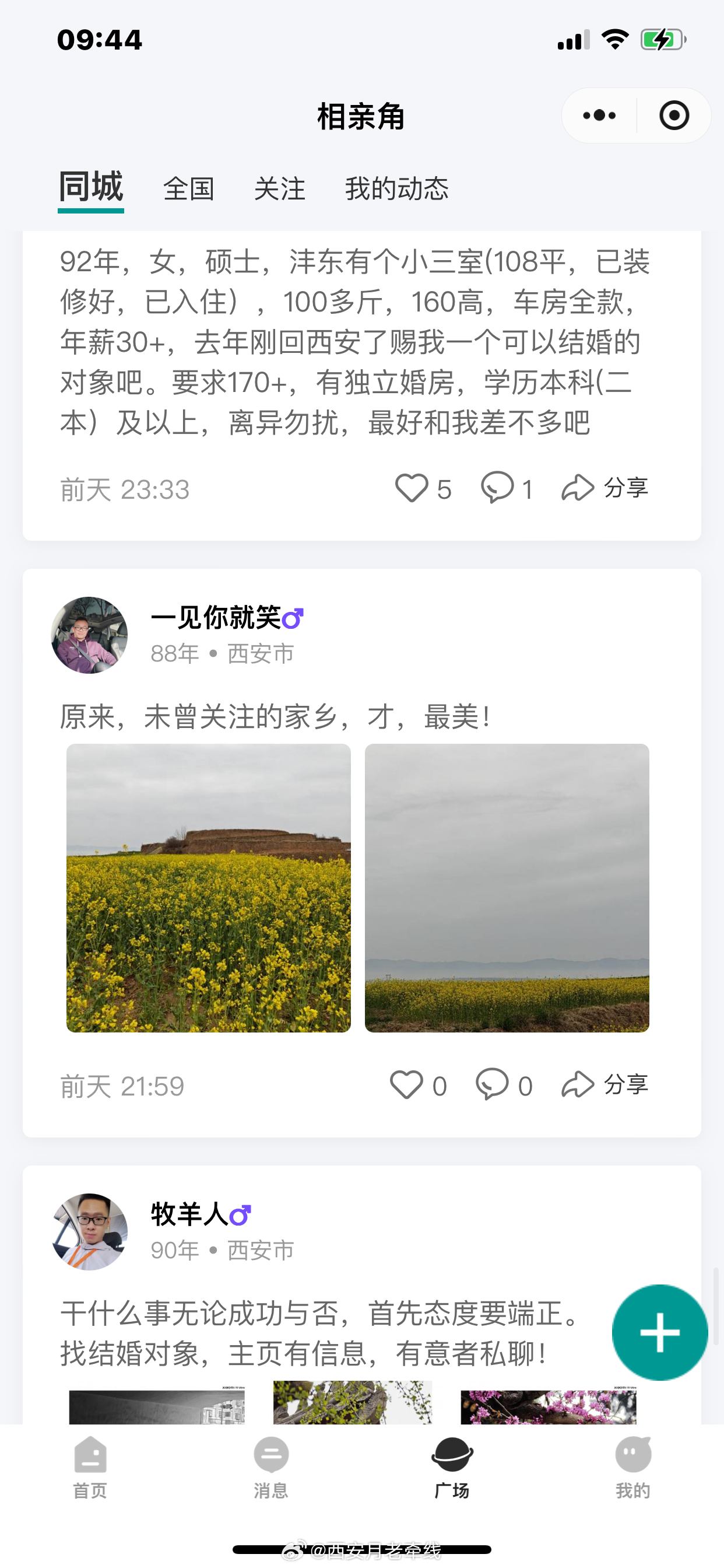
Task: Open the comment bubble on 一见你就笑's post
Action: pos(494,1084)
